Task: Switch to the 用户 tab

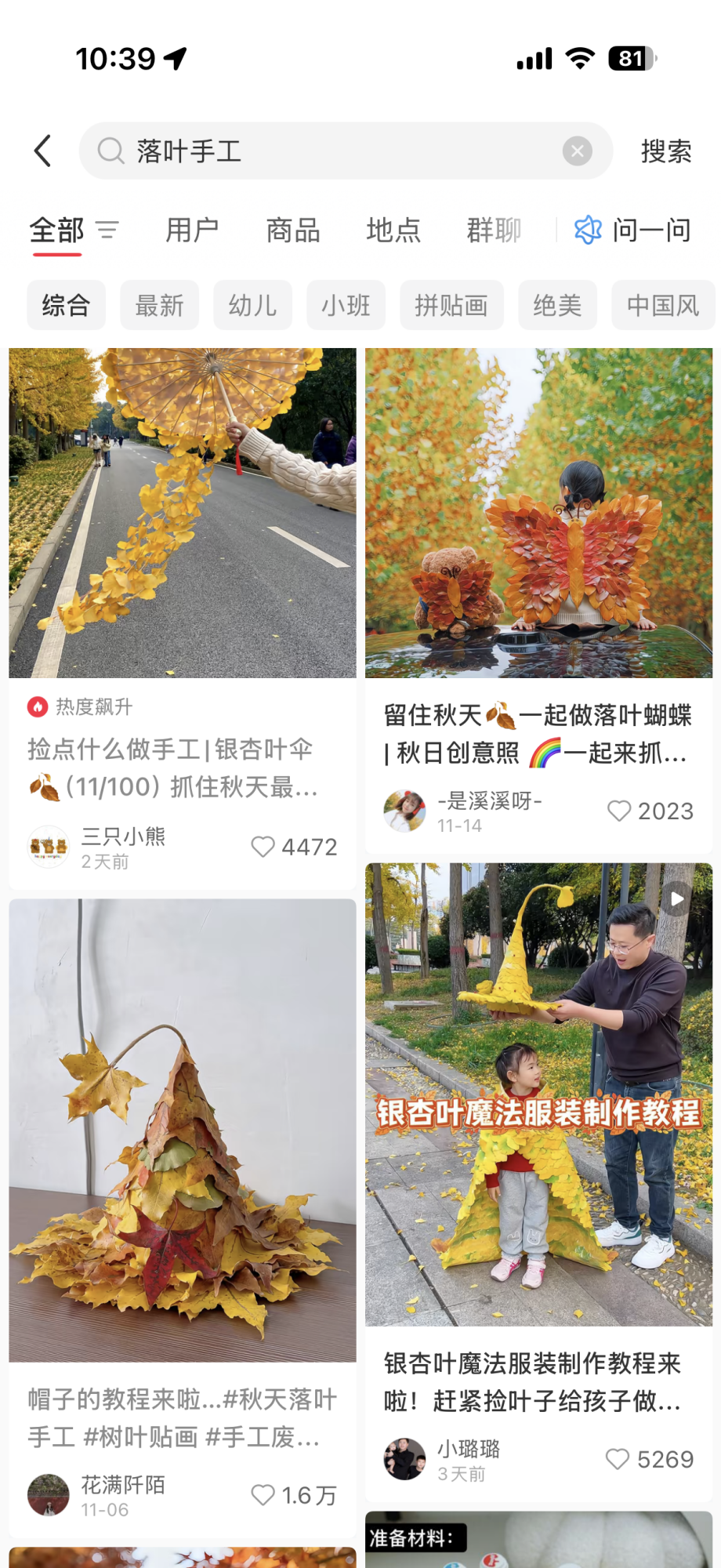Action: 192,230
